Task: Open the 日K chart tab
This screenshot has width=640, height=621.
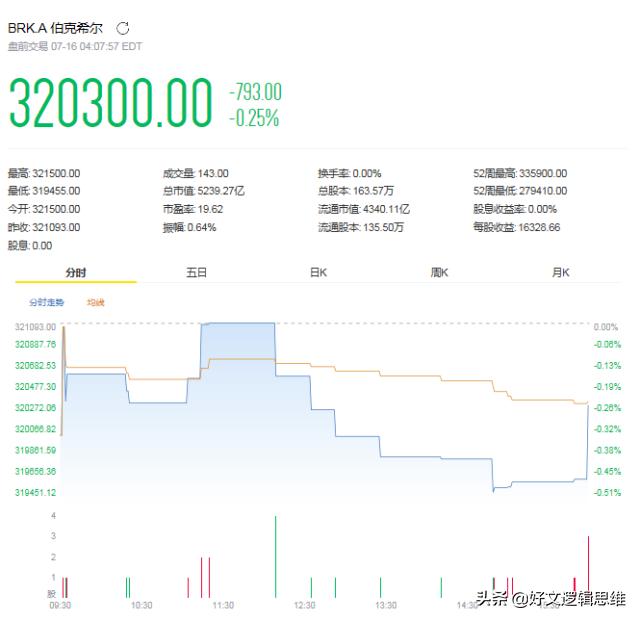Action: (x=318, y=272)
